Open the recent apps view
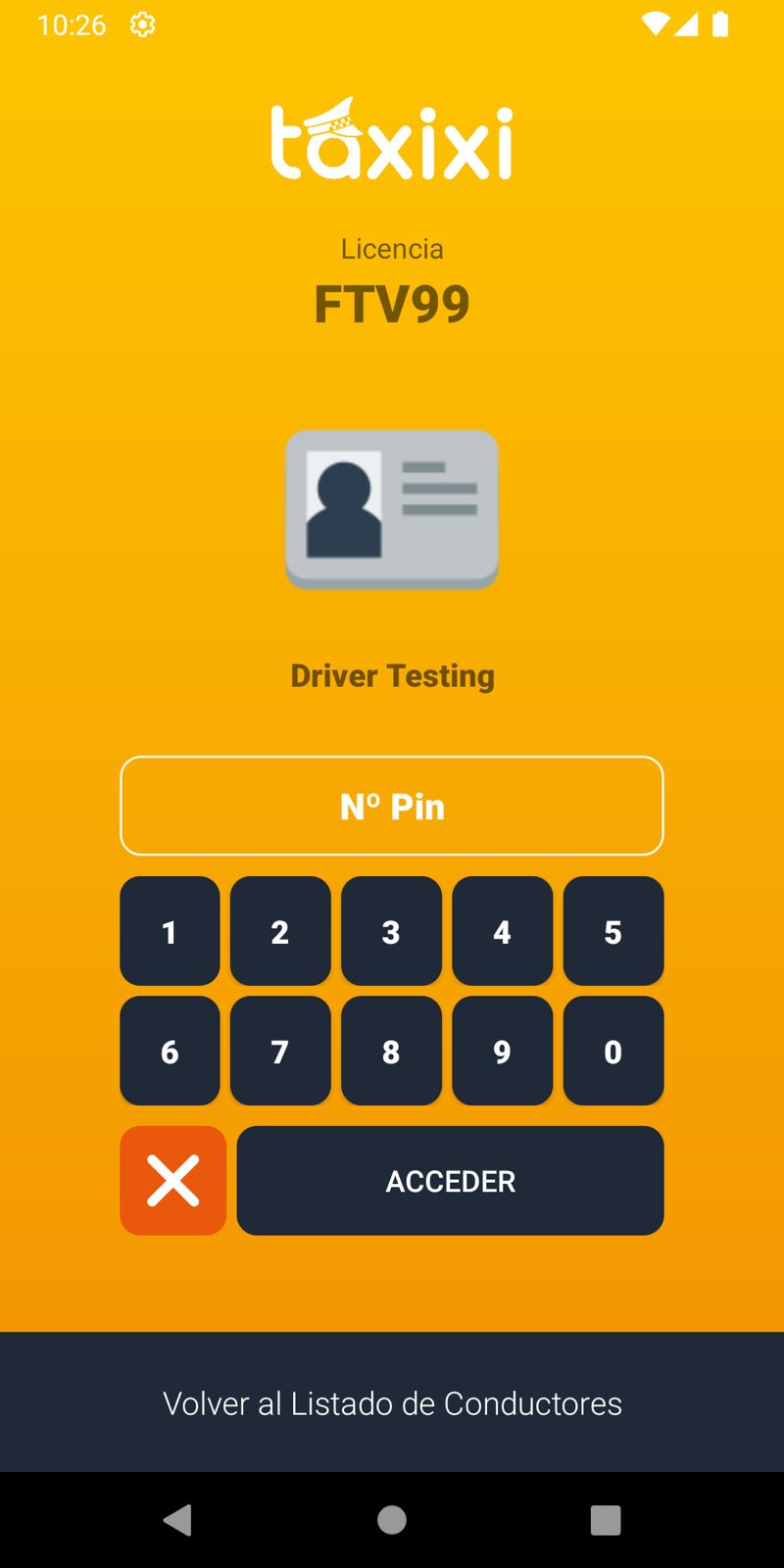This screenshot has height=1568, width=784. click(x=606, y=1520)
